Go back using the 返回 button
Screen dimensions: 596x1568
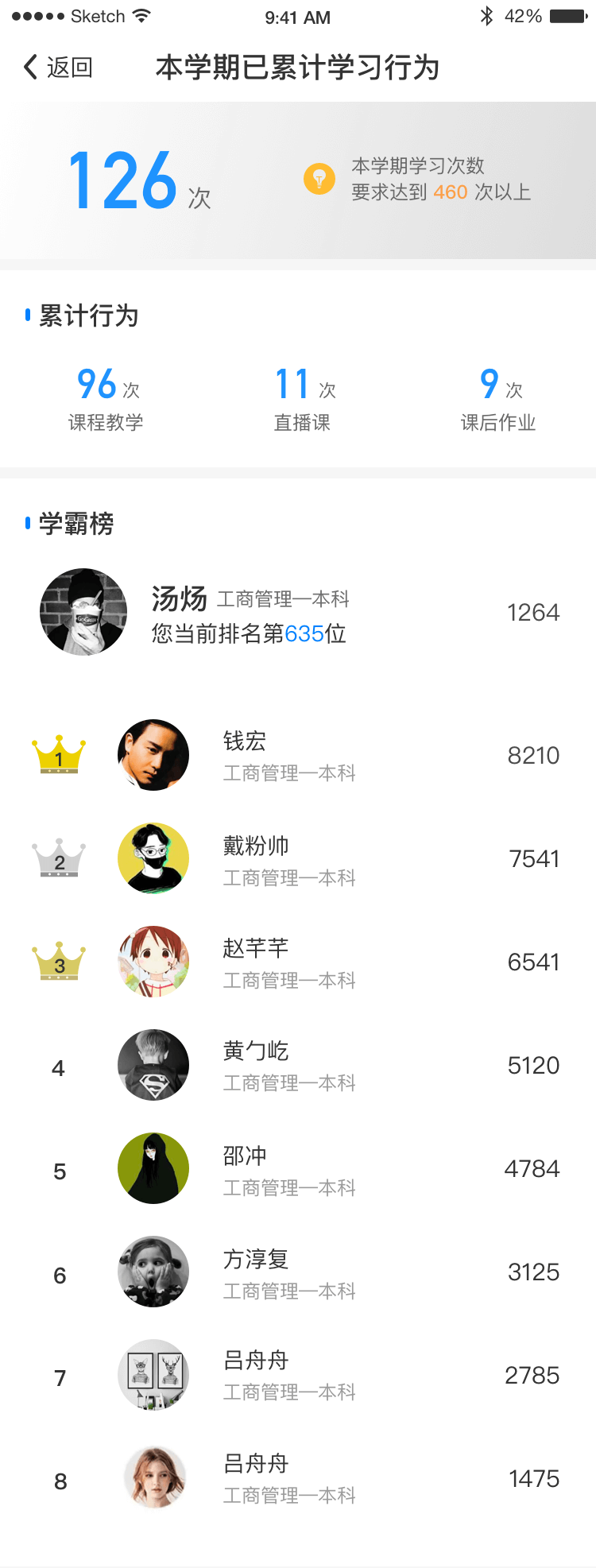click(x=58, y=68)
